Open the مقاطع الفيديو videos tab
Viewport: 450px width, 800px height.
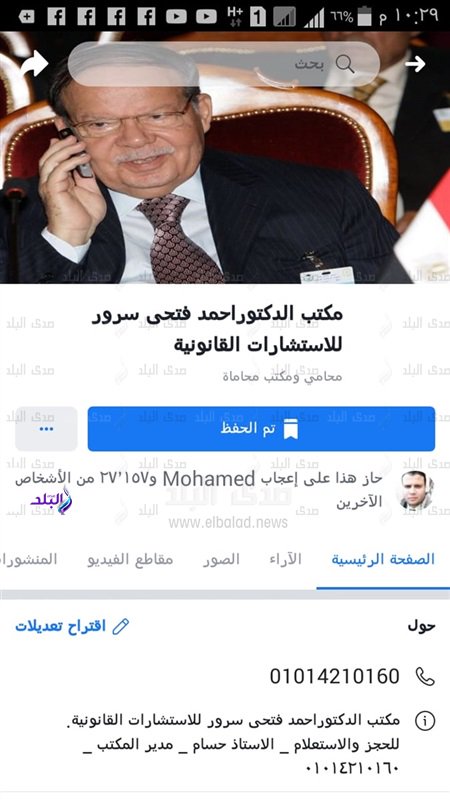131,559
